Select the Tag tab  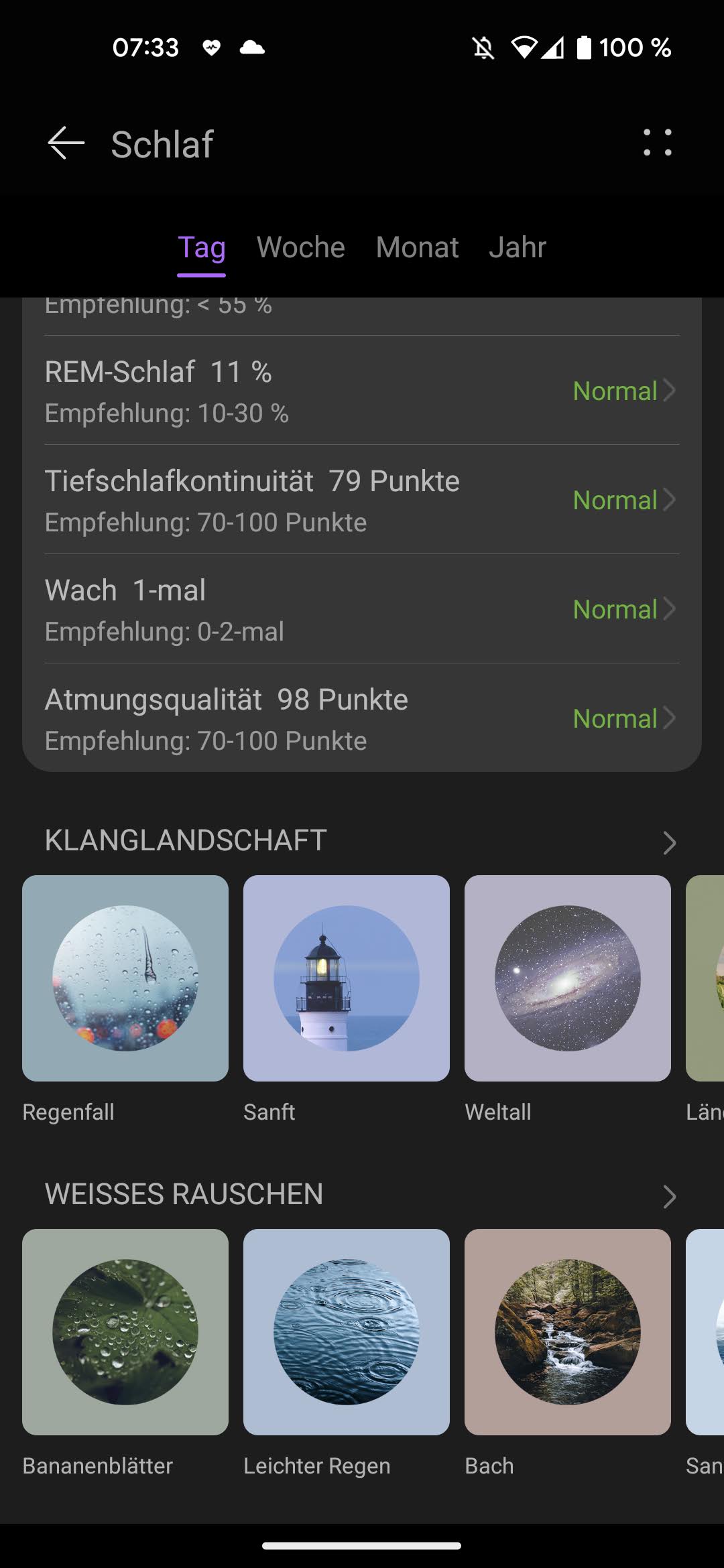click(202, 248)
